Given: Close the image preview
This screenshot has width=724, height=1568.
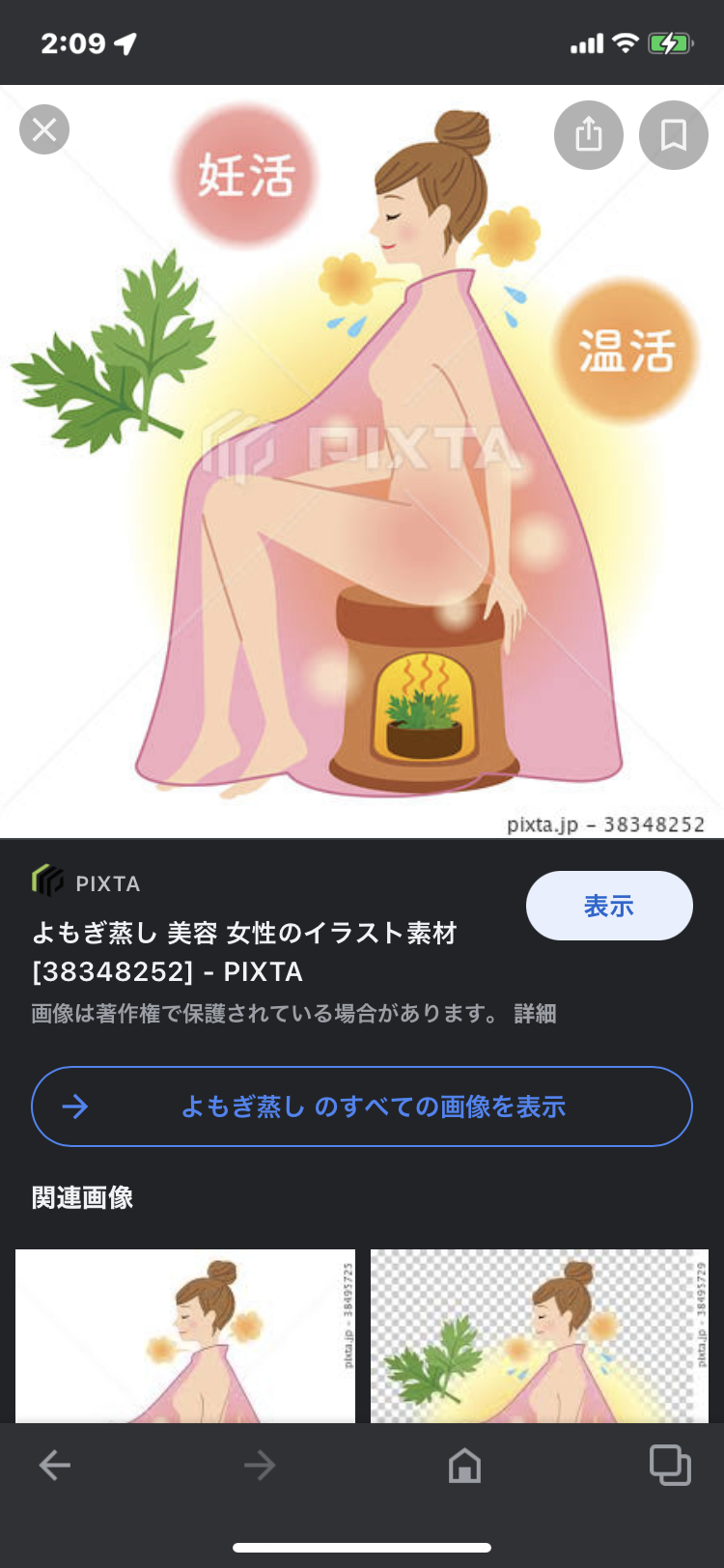Looking at the screenshot, I should [x=44, y=129].
